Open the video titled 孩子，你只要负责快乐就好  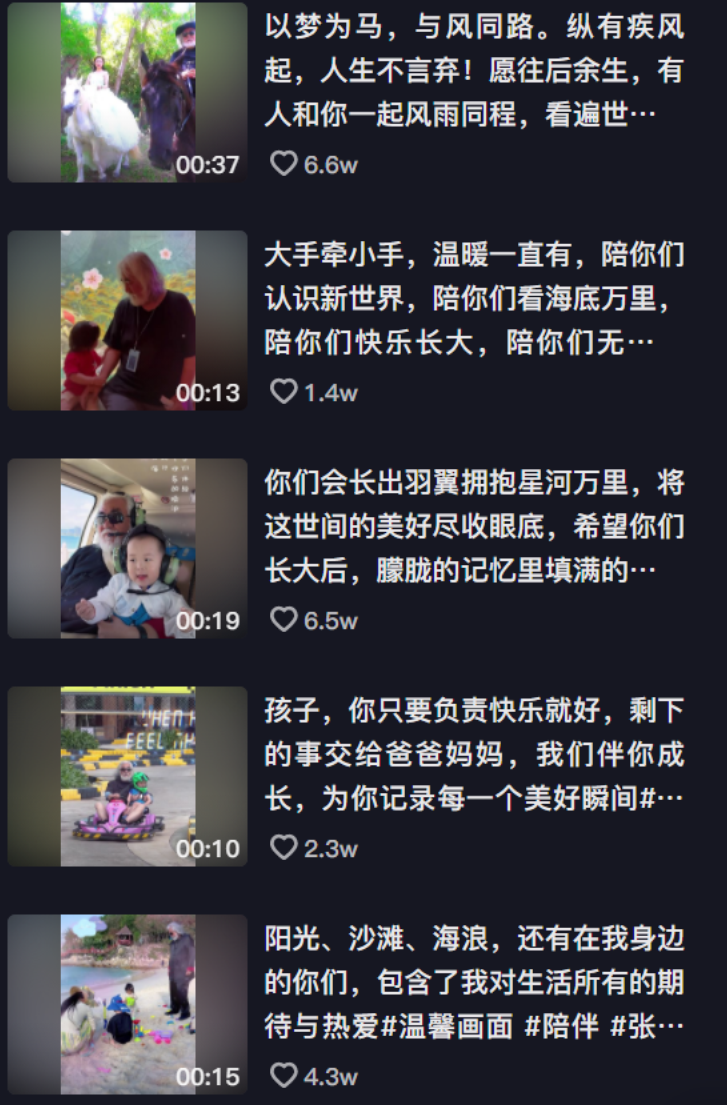coord(474,754)
